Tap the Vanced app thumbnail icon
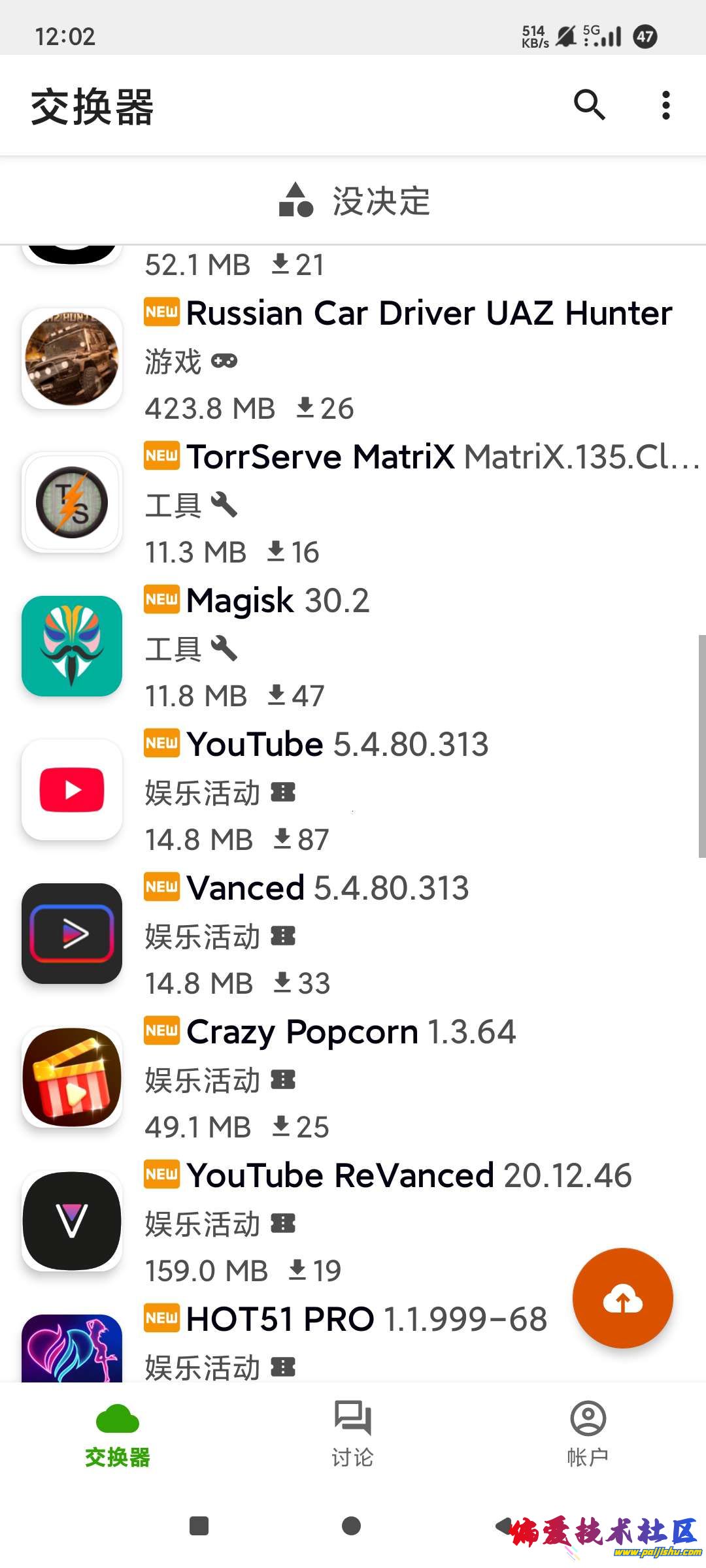706x1568 pixels. (71, 934)
